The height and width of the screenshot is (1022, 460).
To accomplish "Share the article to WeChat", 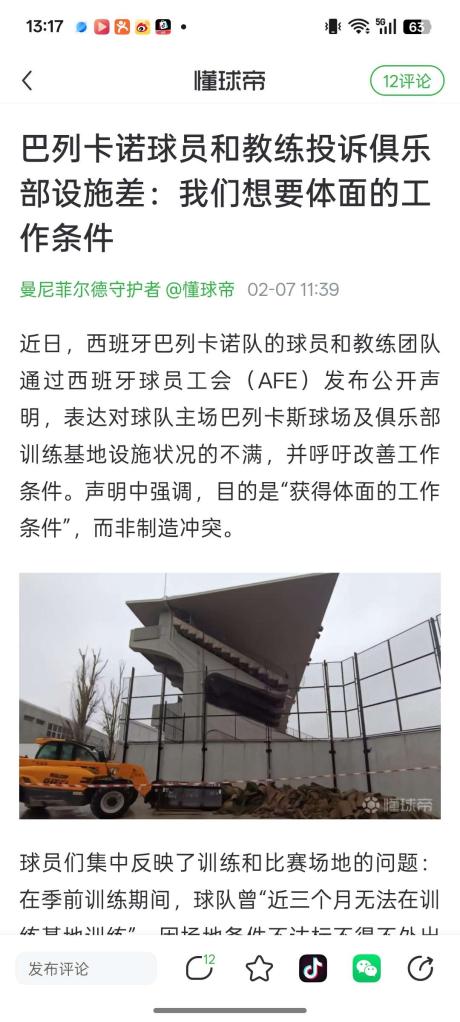I will [x=367, y=969].
